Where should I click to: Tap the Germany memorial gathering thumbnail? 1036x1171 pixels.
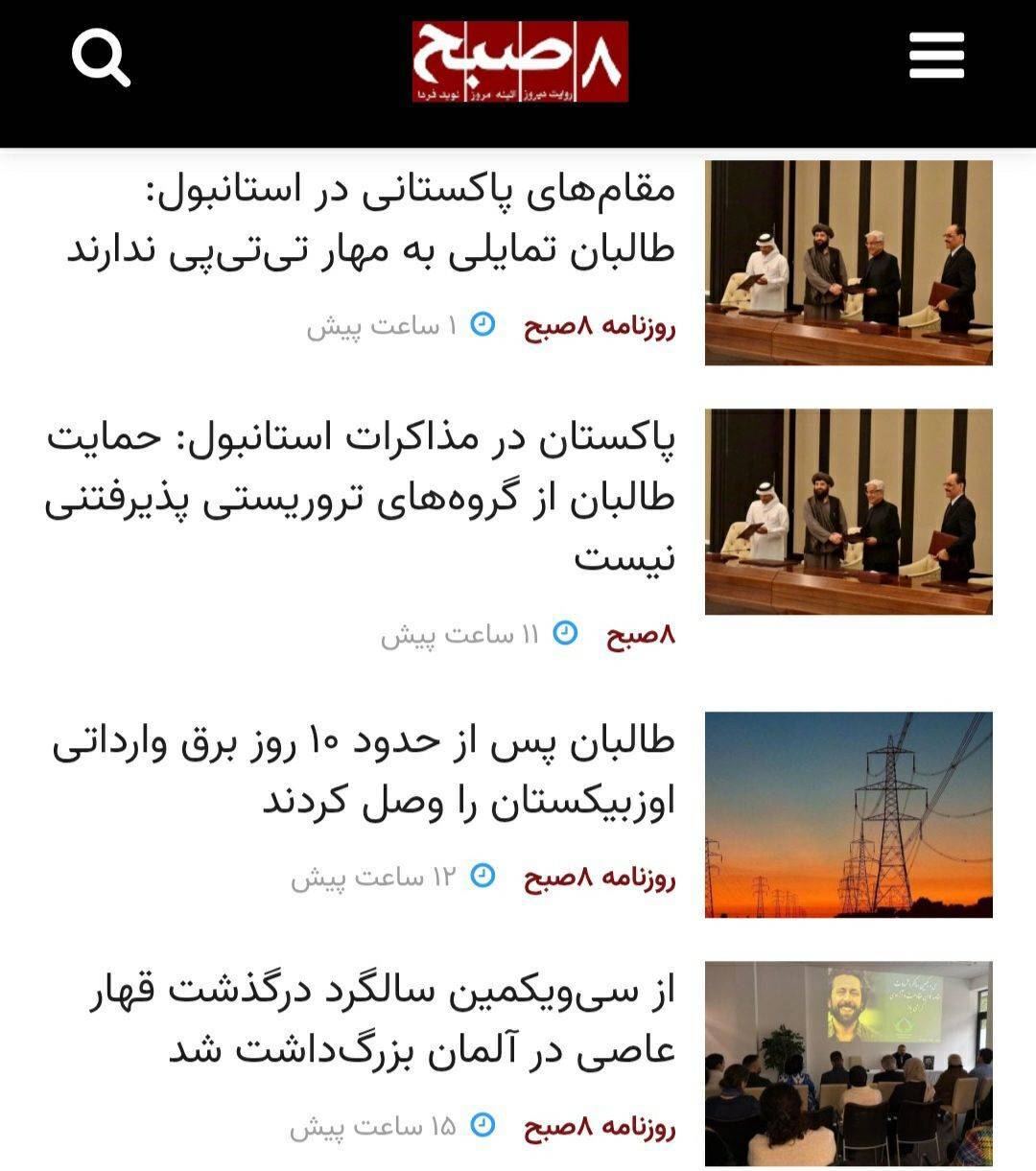pyautogui.click(x=848, y=1063)
